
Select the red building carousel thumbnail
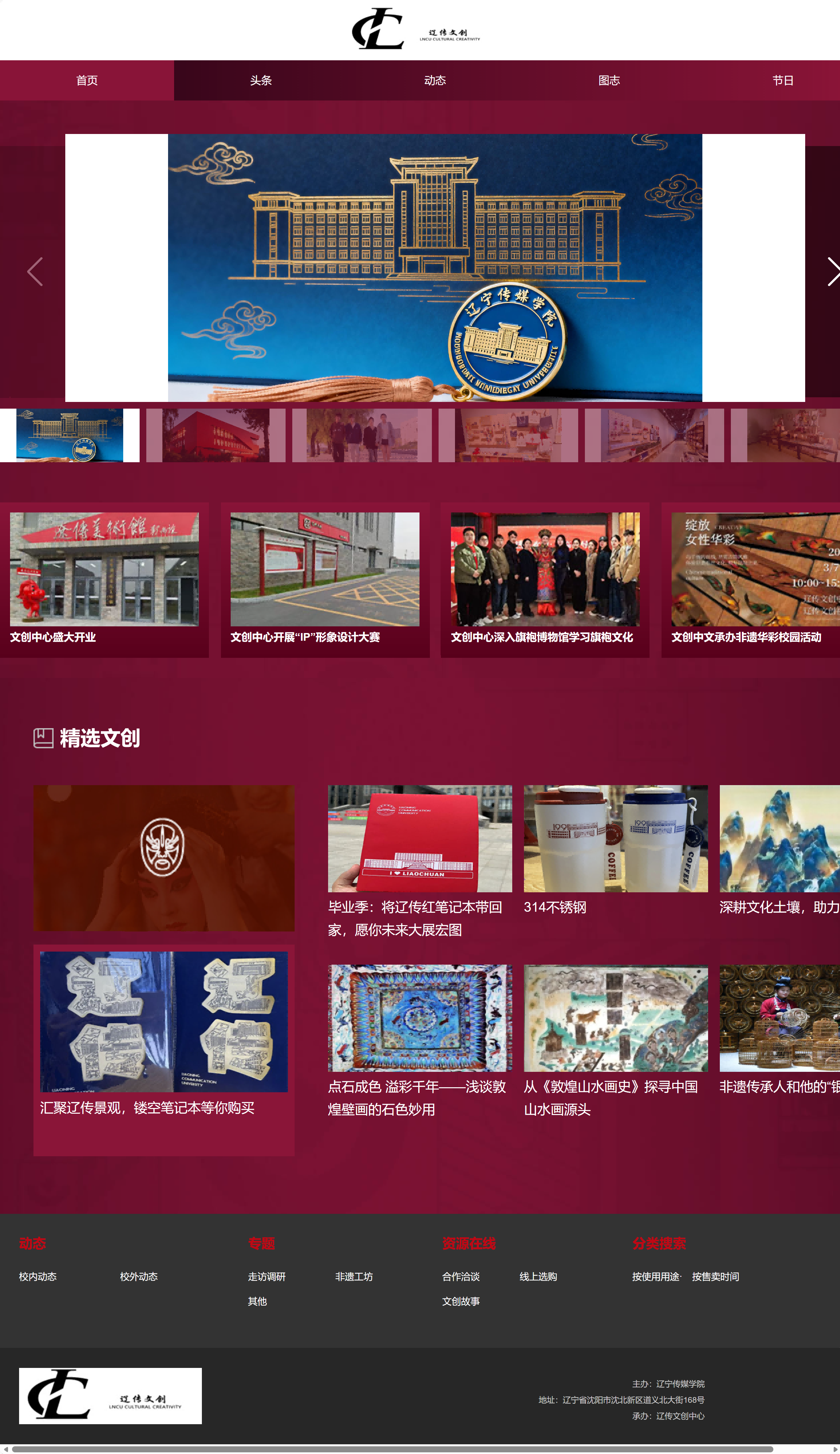[216, 435]
